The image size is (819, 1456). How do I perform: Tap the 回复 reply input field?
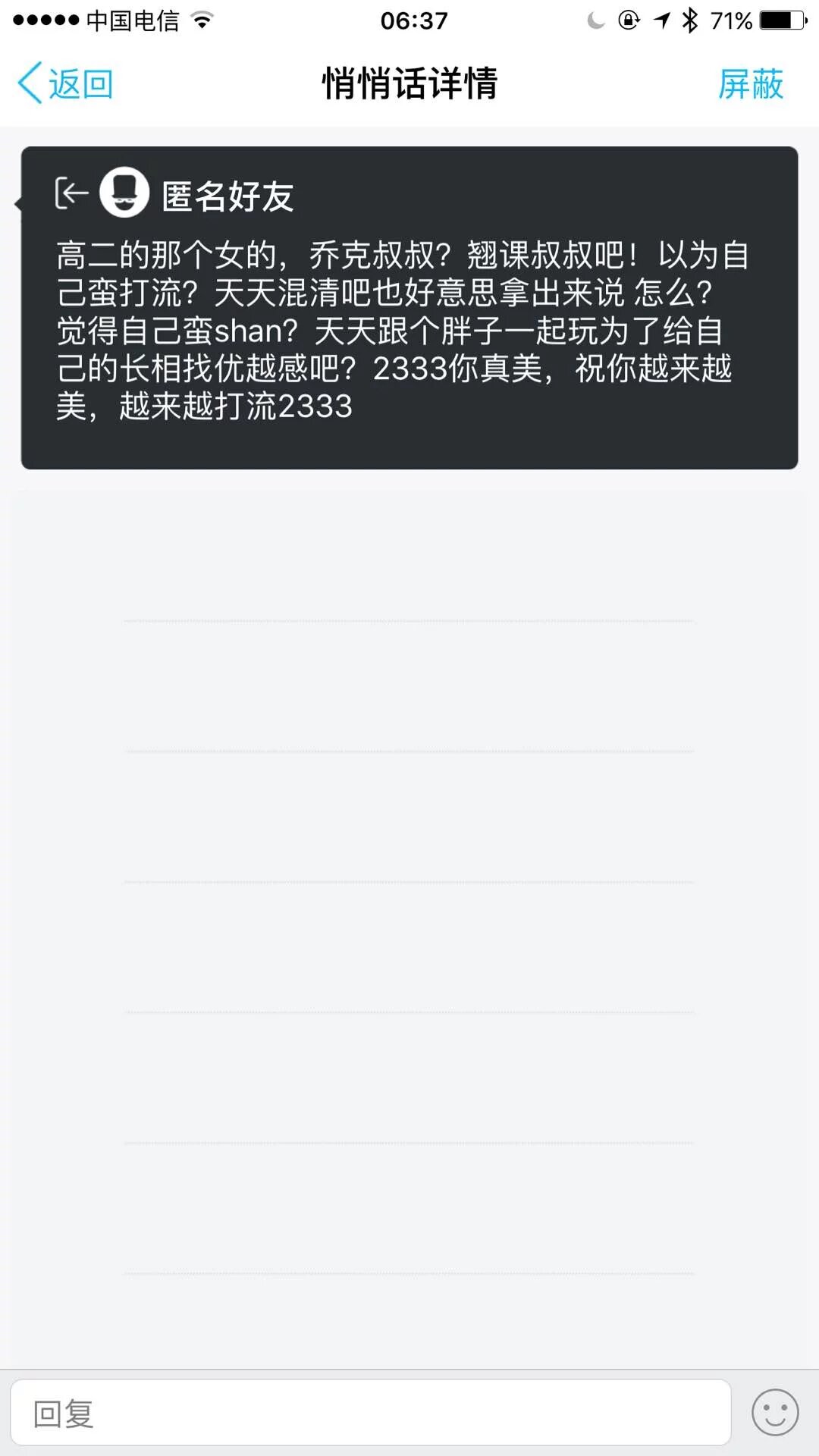(x=370, y=1413)
